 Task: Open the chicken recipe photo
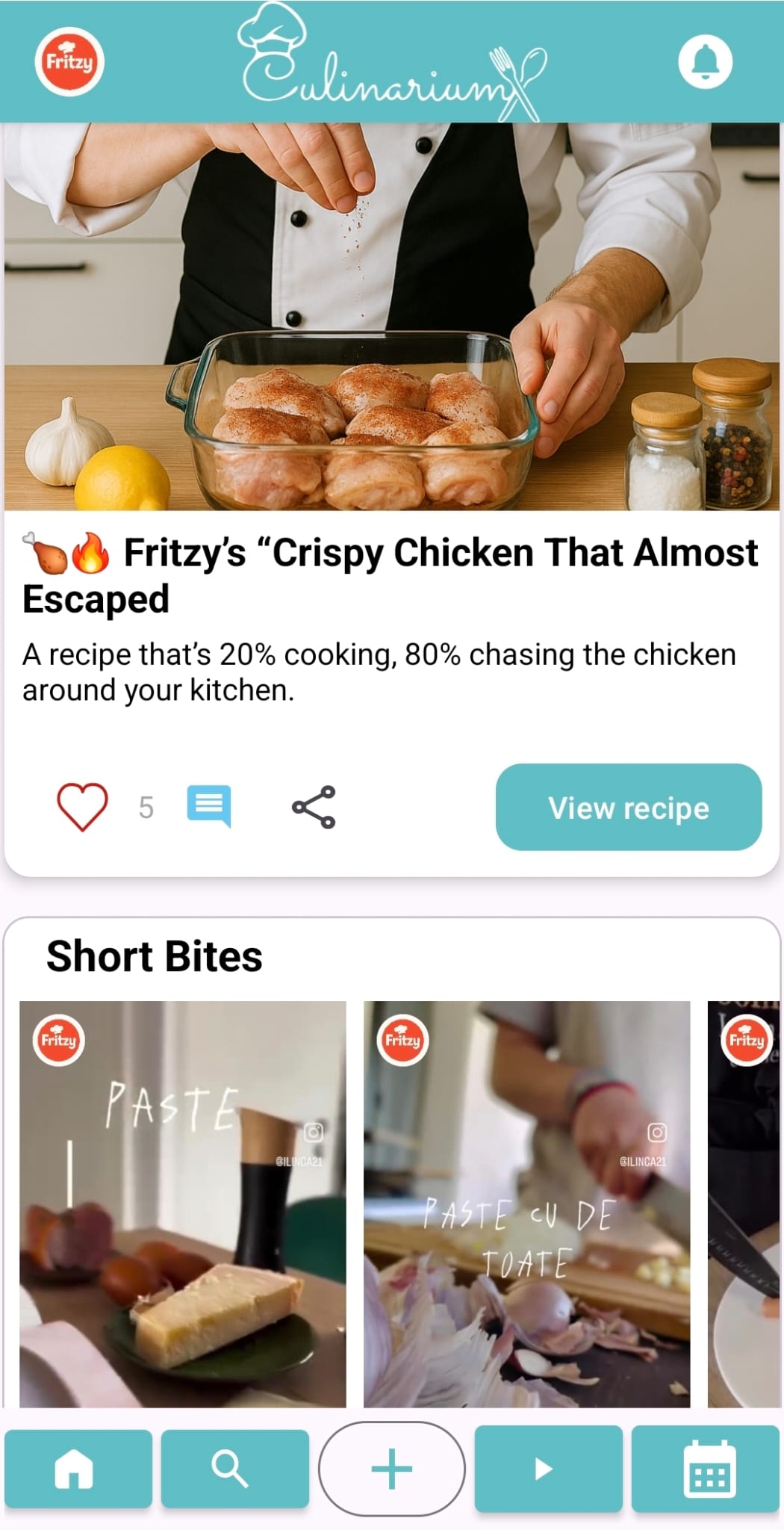pos(392,318)
